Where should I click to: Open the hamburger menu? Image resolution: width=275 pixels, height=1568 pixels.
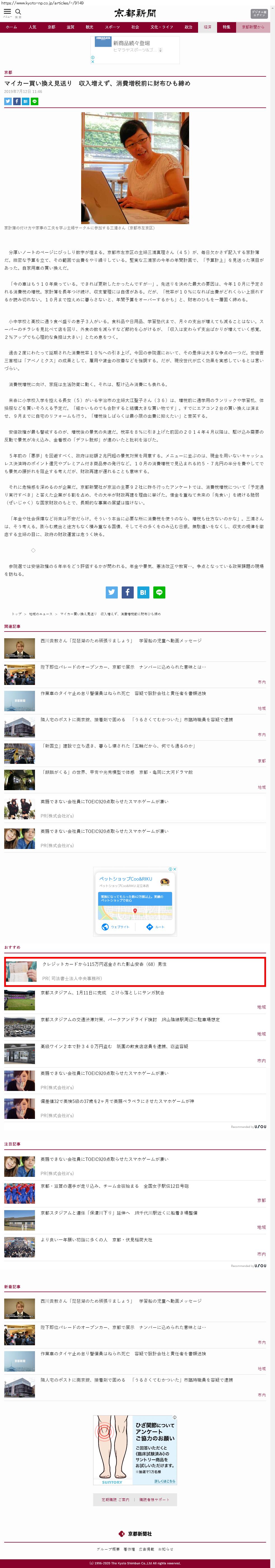(x=7, y=12)
